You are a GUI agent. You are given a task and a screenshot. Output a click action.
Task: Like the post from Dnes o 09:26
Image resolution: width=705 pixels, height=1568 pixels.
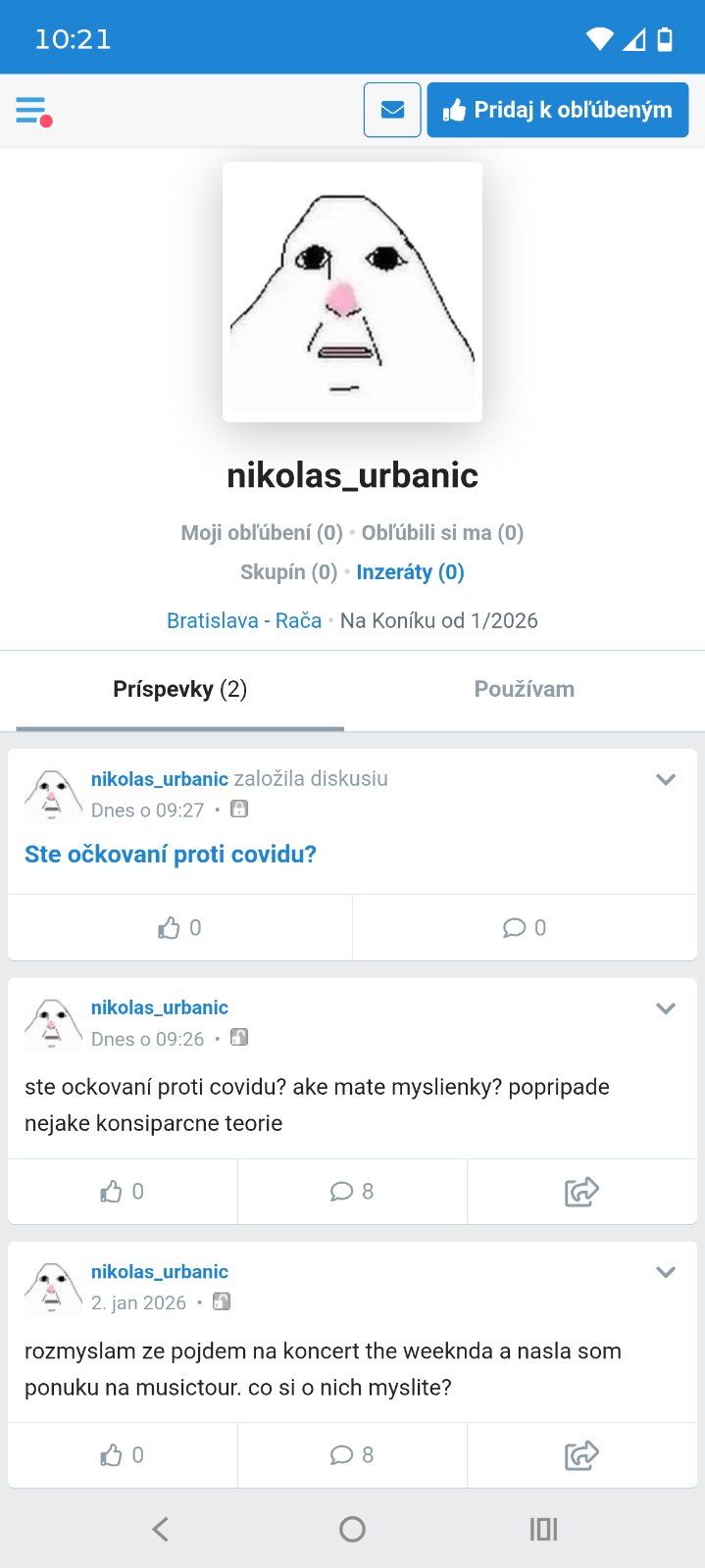(123, 1192)
